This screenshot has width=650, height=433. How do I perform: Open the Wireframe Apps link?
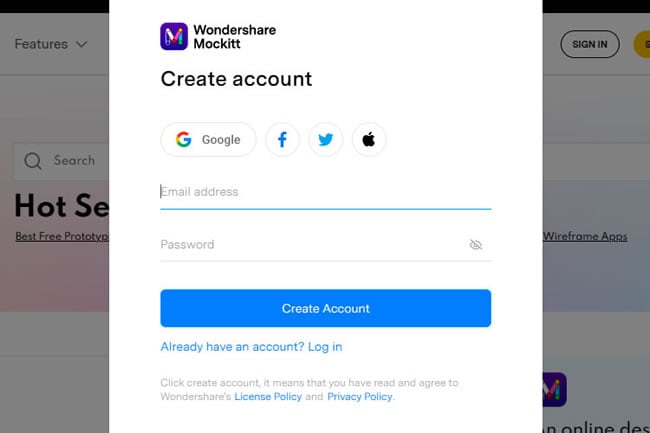pos(585,237)
